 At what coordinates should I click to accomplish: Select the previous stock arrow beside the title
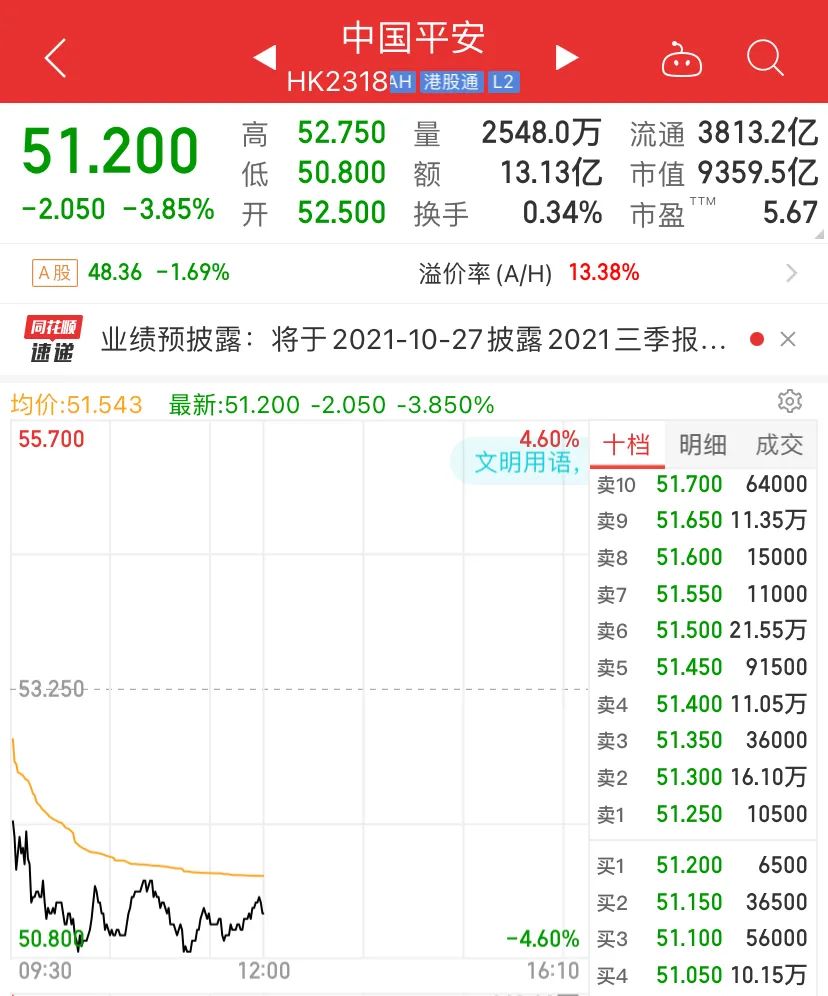(x=264, y=57)
